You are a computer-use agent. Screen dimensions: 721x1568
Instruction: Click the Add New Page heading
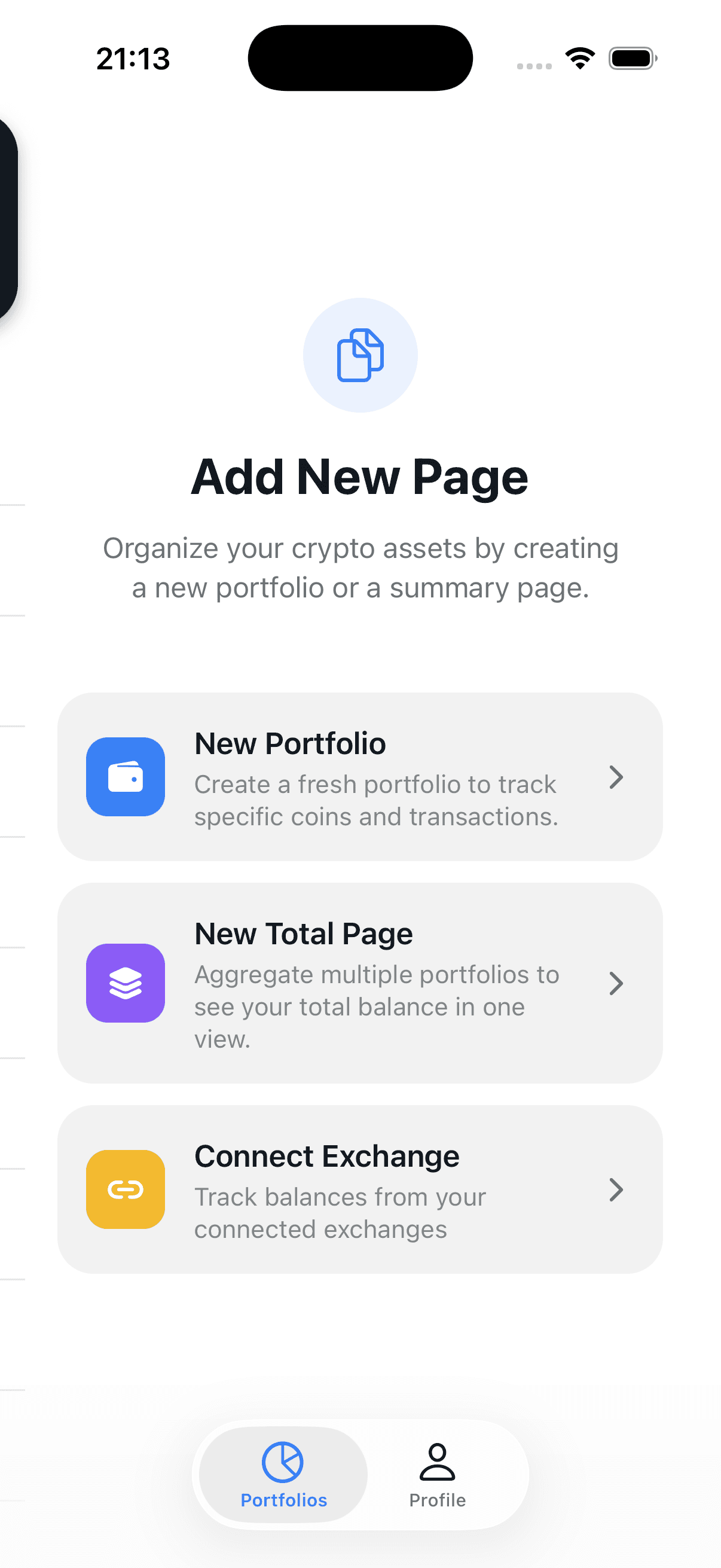(360, 477)
